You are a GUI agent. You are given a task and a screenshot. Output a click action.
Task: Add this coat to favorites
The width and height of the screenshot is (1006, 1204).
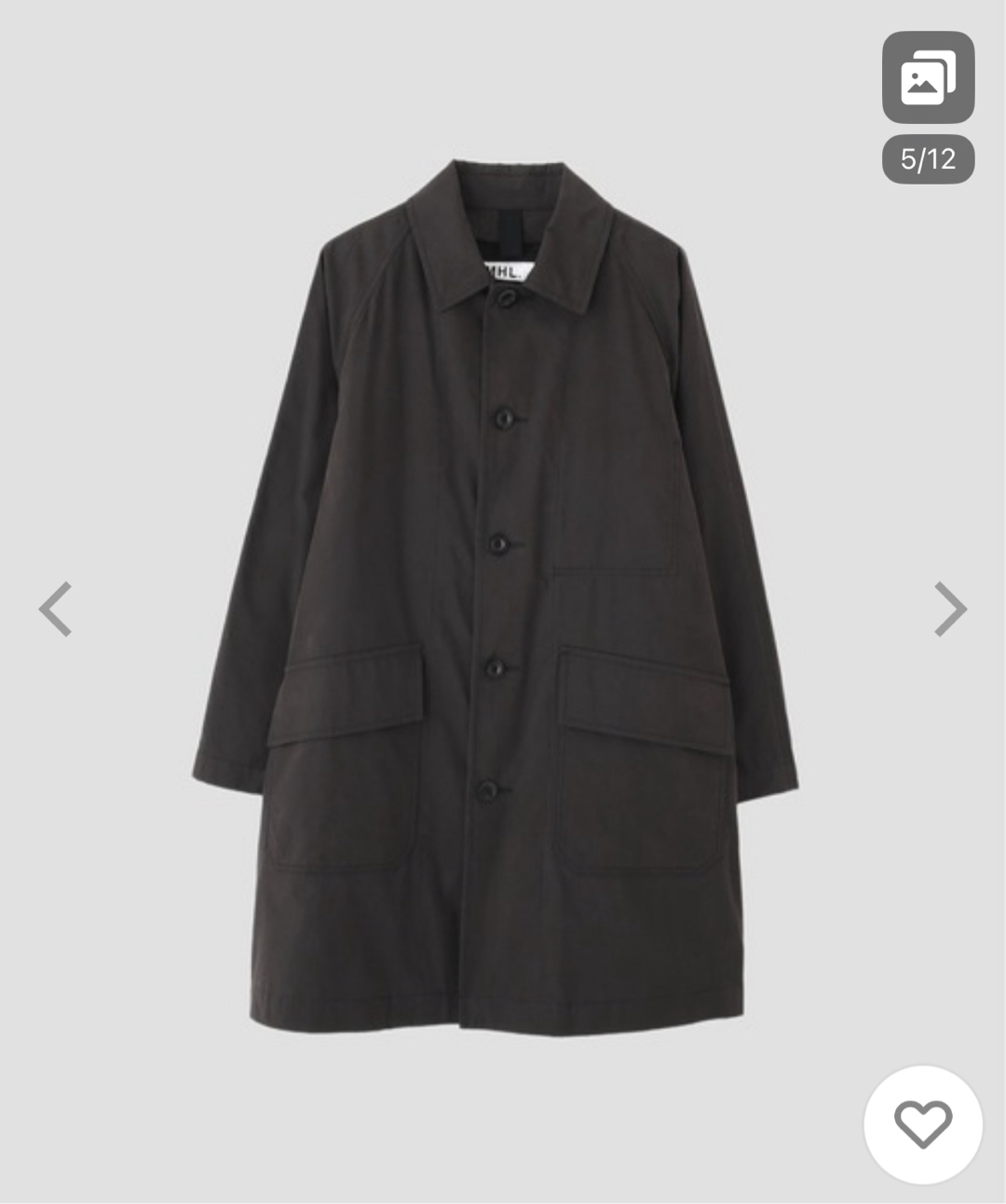922,1124
